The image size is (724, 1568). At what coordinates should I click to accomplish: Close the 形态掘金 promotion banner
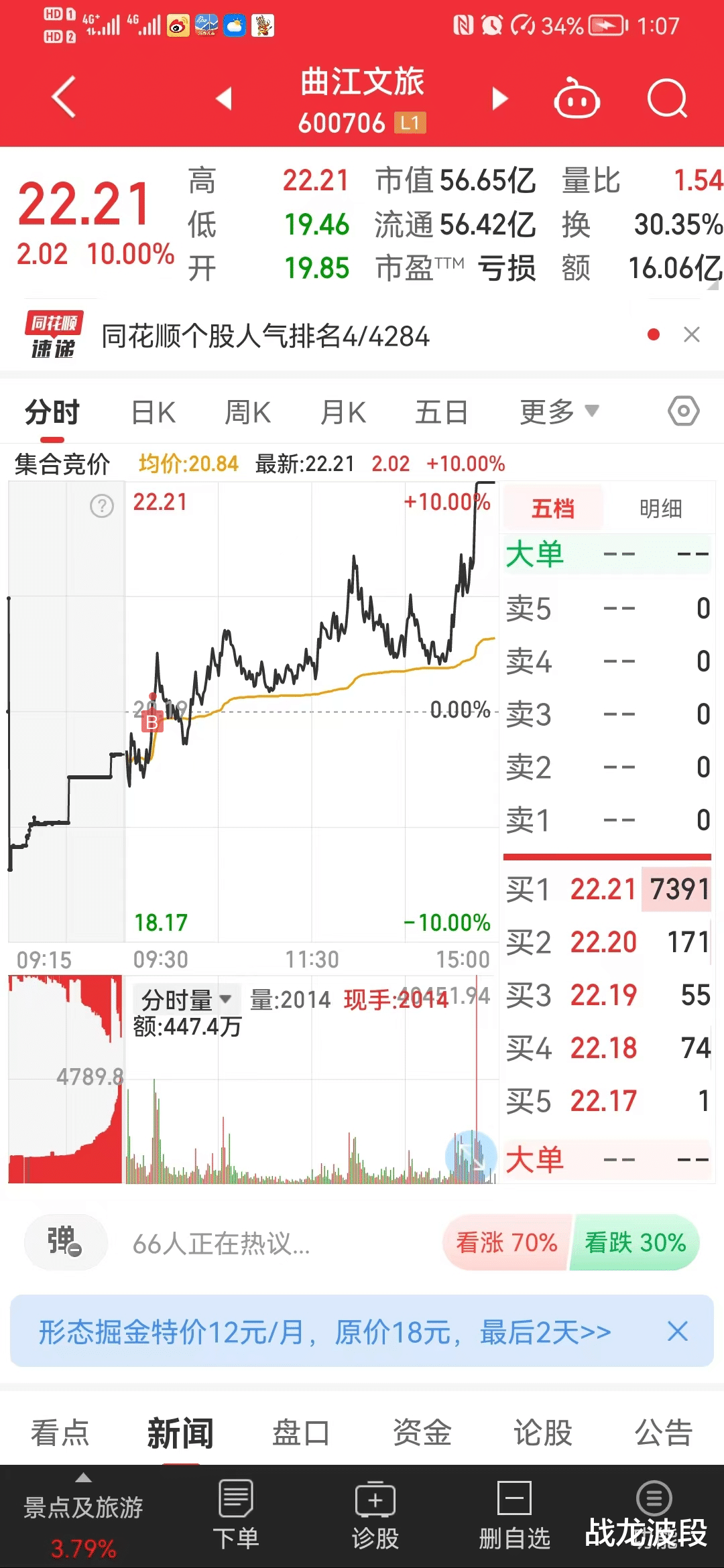[678, 1331]
